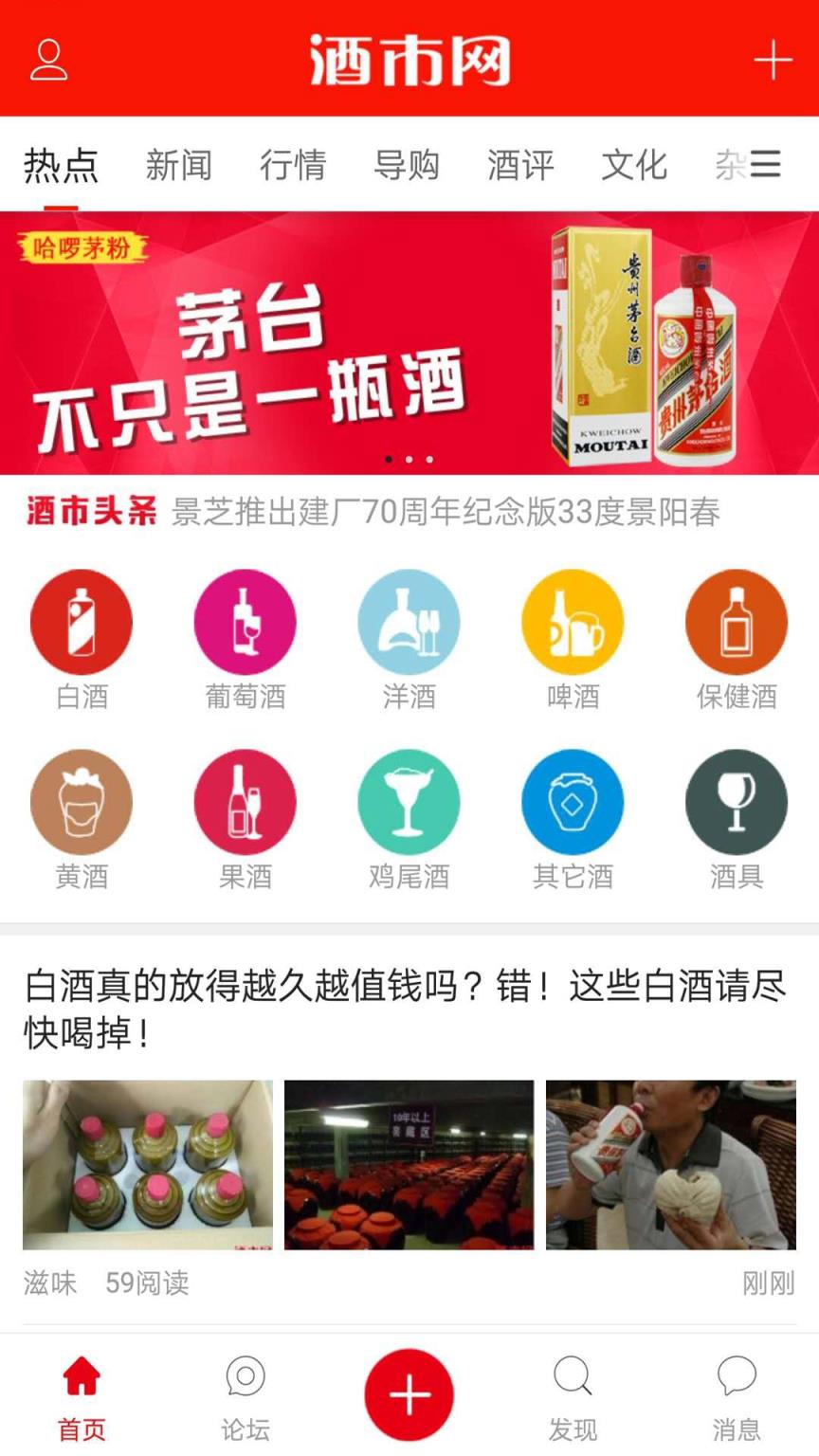The width and height of the screenshot is (819, 1456).
Task: Open the 保健酒 health wine category
Action: click(x=737, y=623)
